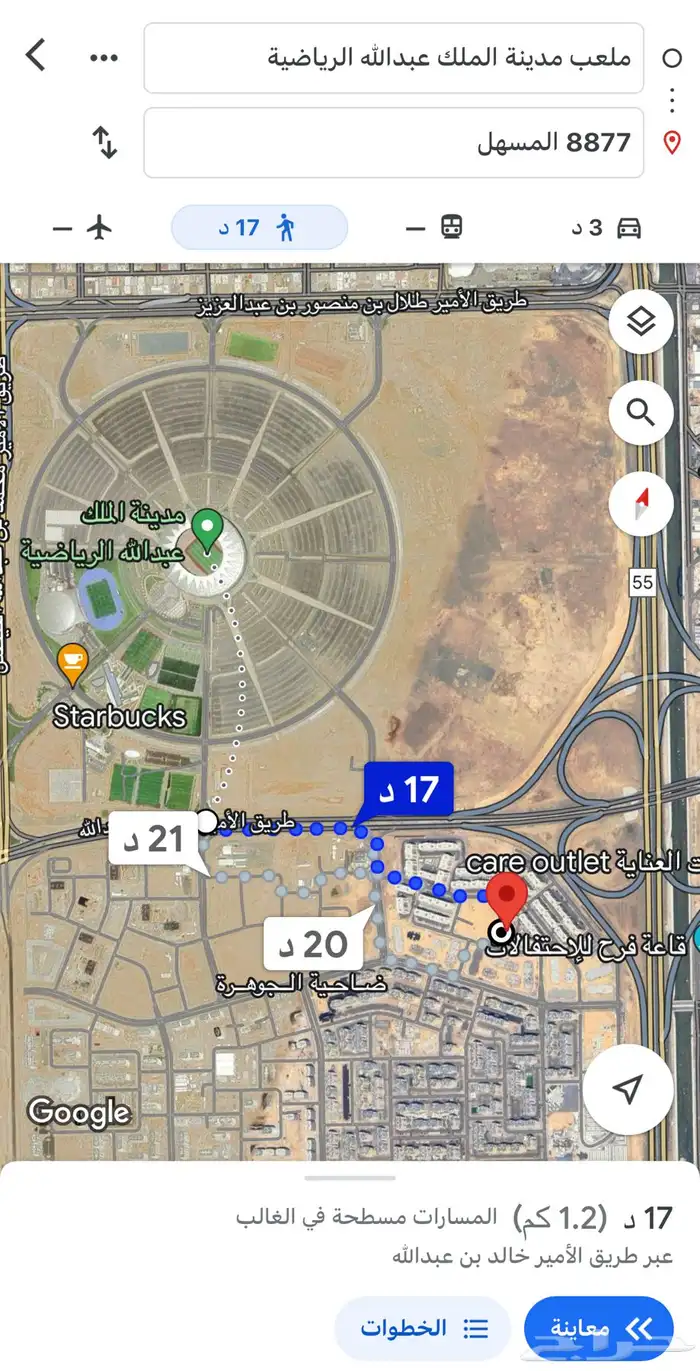700x1371 pixels.
Task: Edit the starting point field
Action: [x=394, y=58]
